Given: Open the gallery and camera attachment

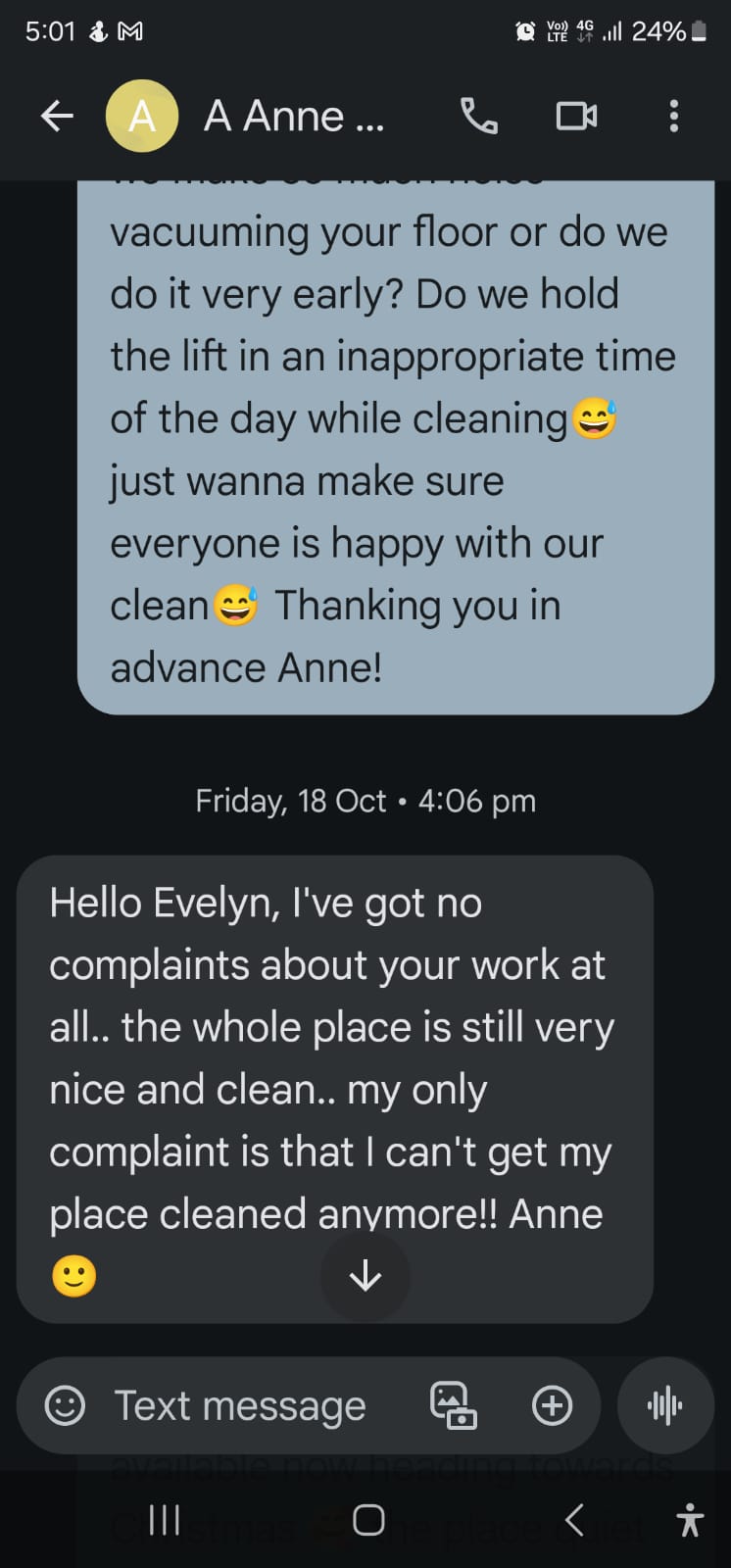Looking at the screenshot, I should 454,1406.
